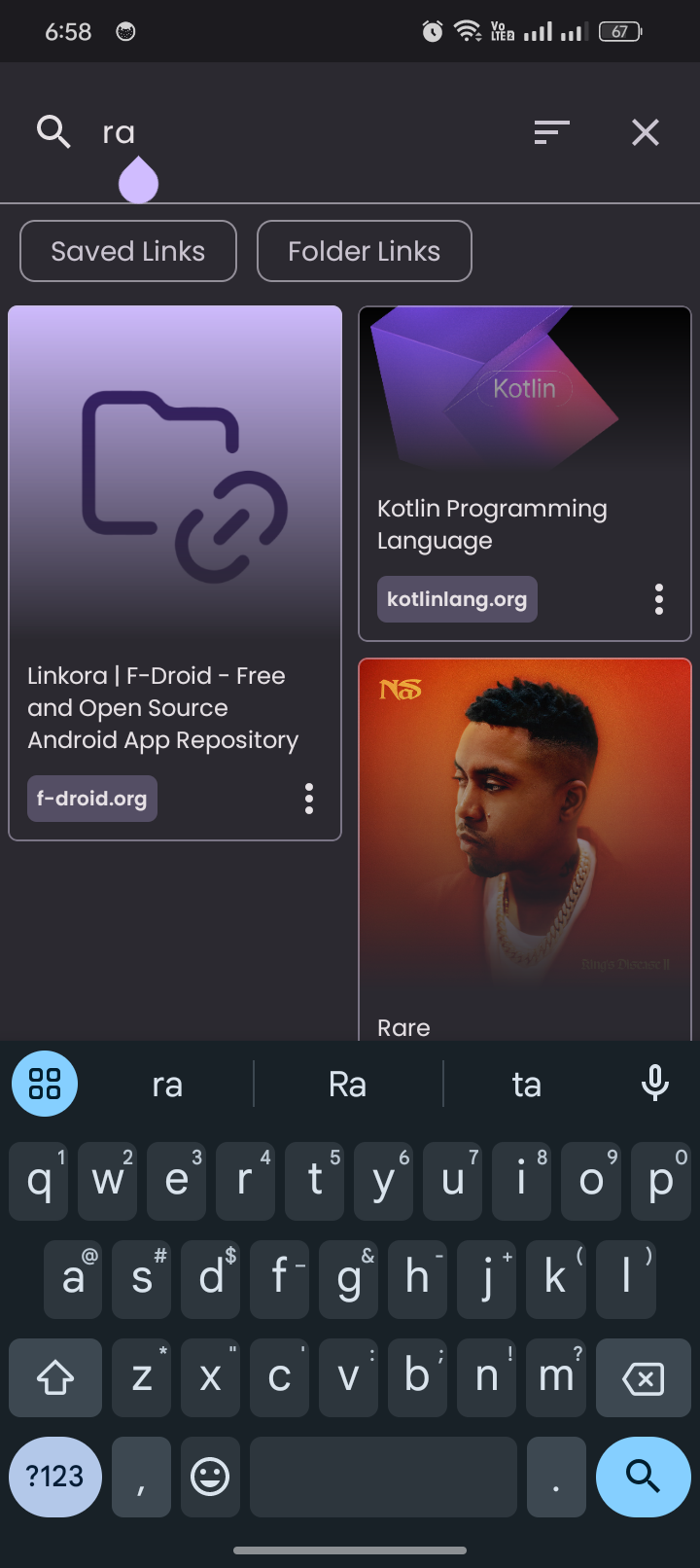Choose the "Ra" keyboard suggestion
700x1568 pixels.
(x=347, y=1084)
